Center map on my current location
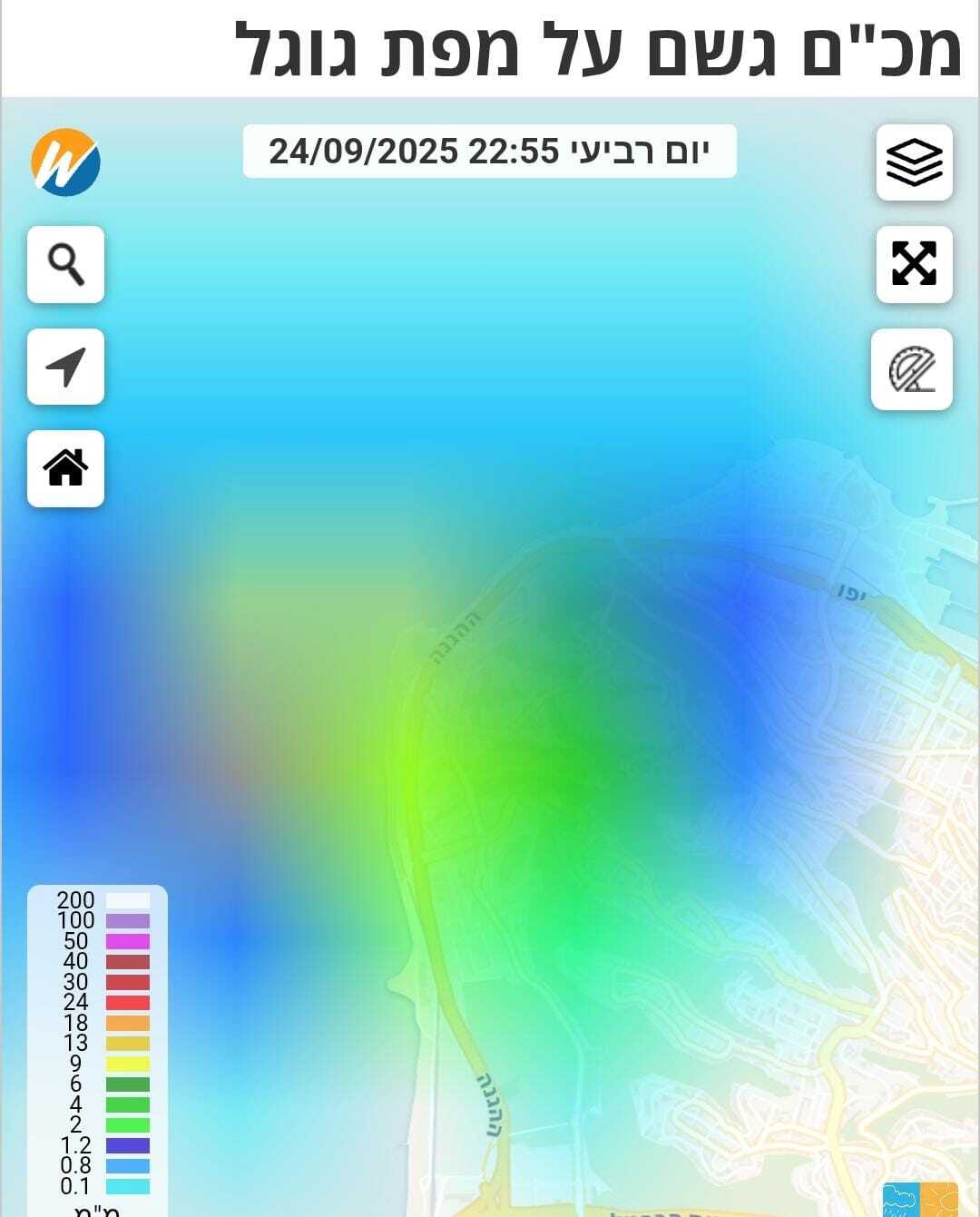 pos(65,367)
